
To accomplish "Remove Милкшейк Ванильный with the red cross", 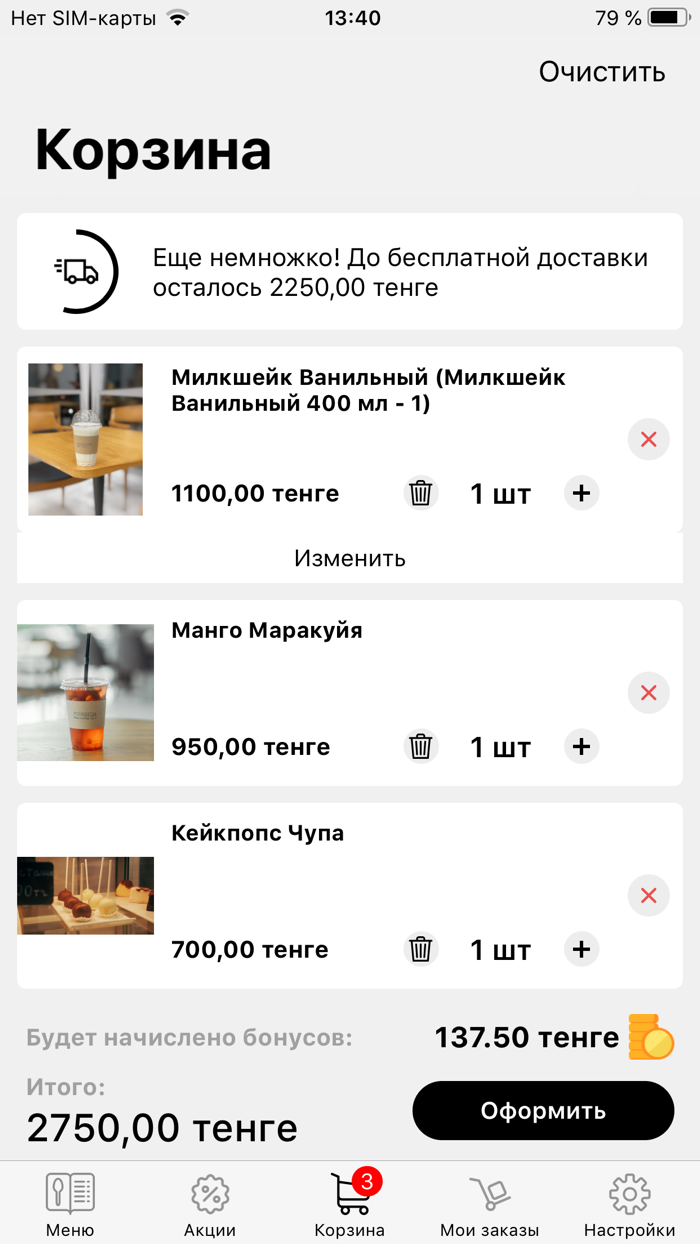I will (x=648, y=439).
